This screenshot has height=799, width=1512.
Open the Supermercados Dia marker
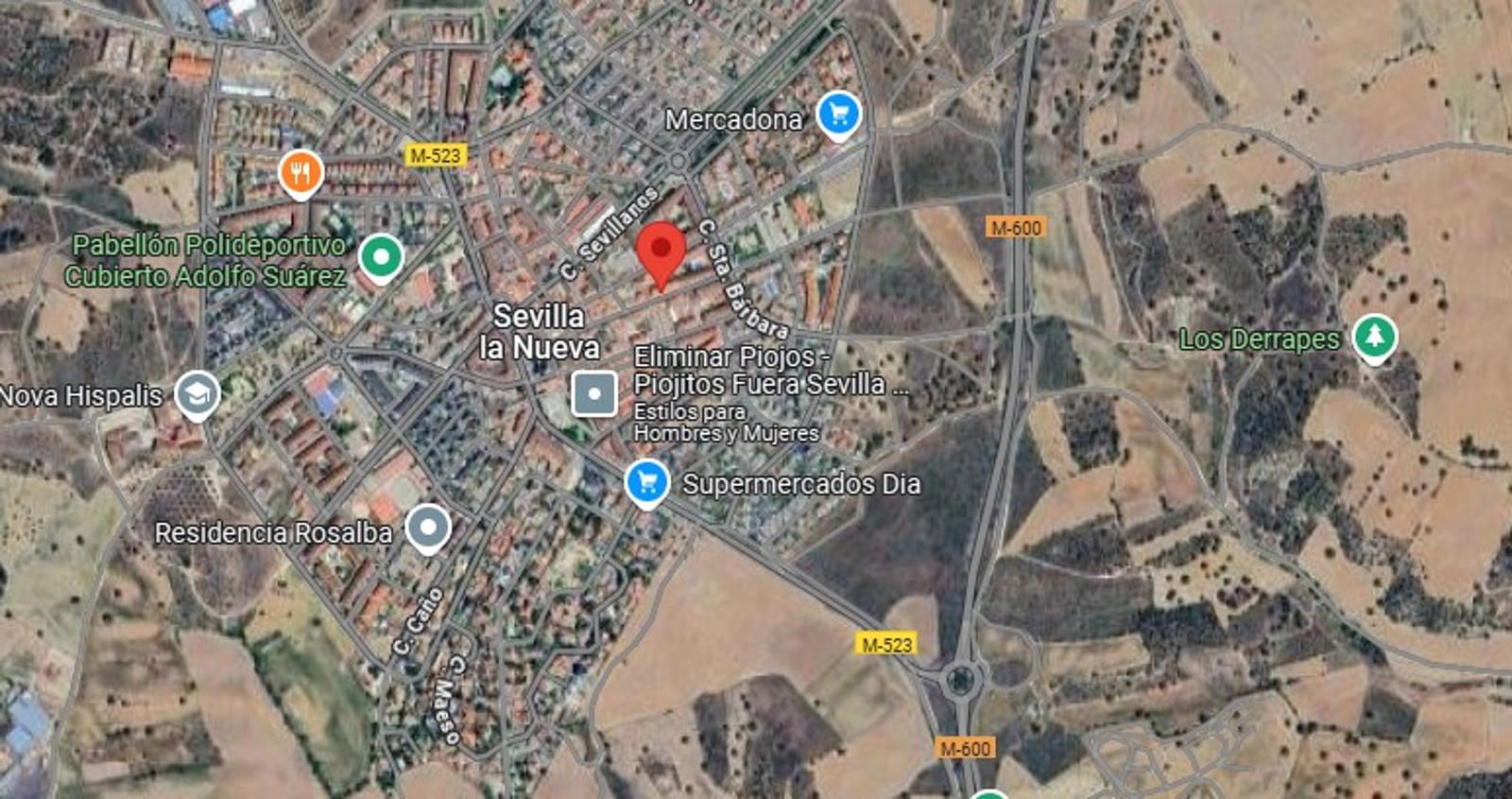click(x=647, y=482)
